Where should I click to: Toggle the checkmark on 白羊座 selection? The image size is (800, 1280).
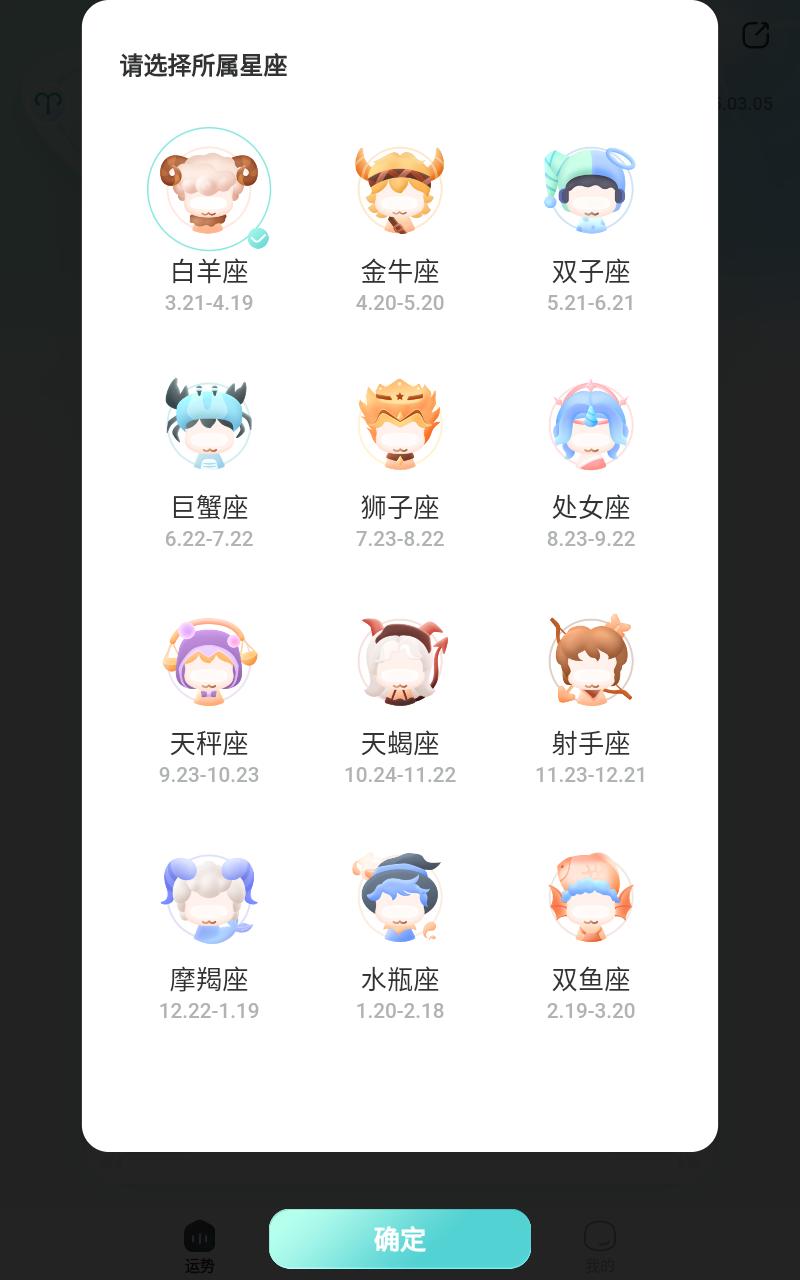point(258,236)
